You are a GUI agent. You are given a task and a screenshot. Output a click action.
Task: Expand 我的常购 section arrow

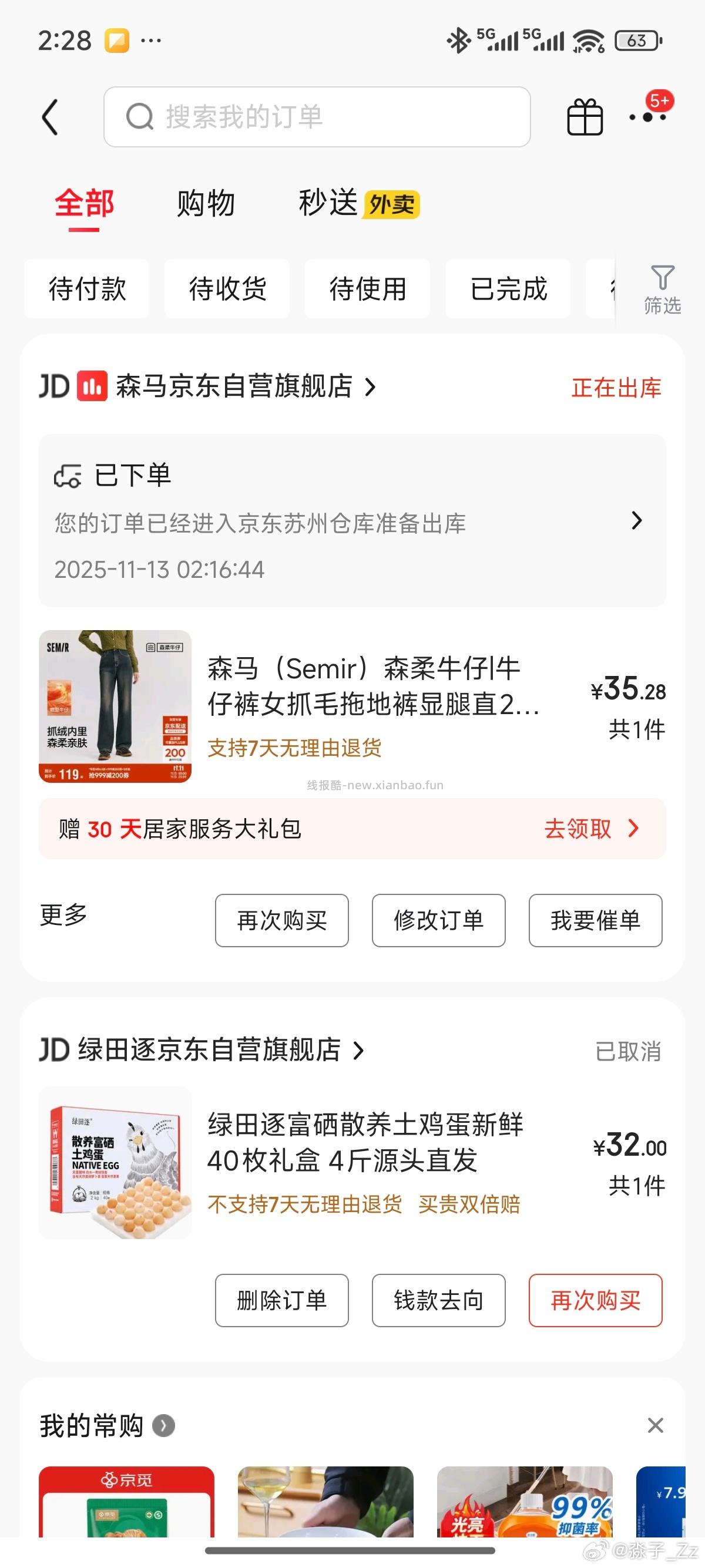[162, 1425]
